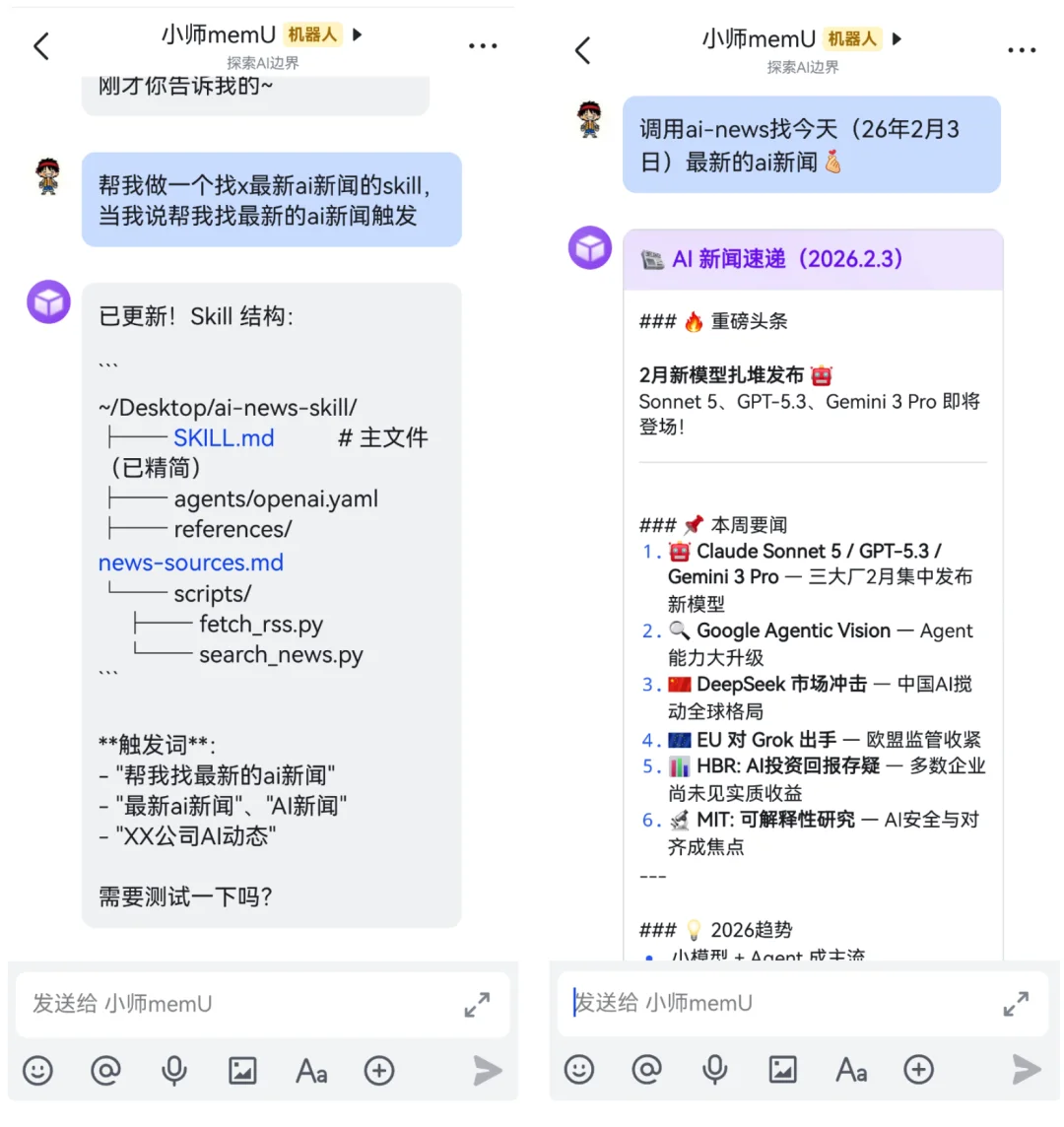1064x1127 pixels.
Task: Expand the left message input to fullscreen
Action: 478,1004
